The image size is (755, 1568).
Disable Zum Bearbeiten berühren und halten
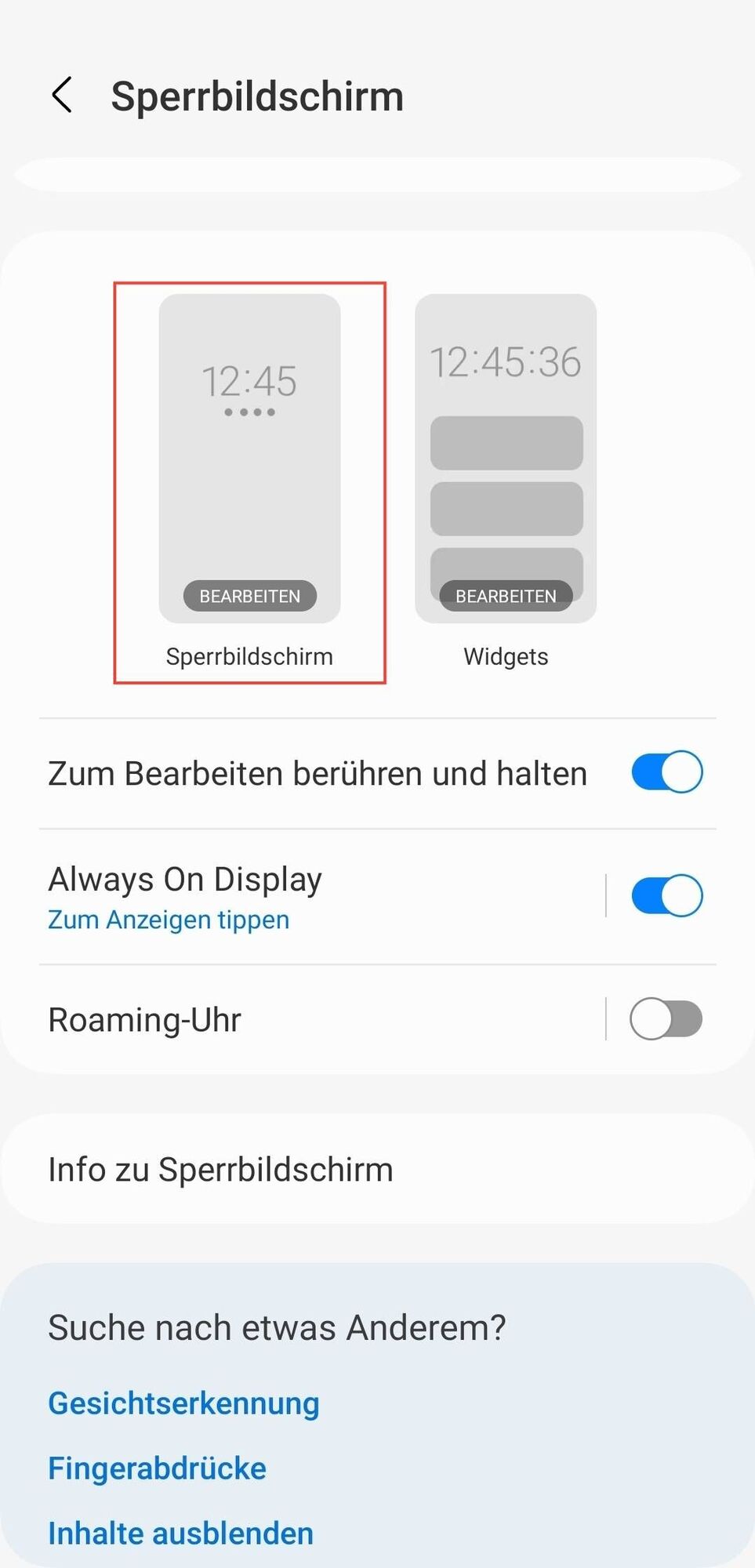(666, 772)
